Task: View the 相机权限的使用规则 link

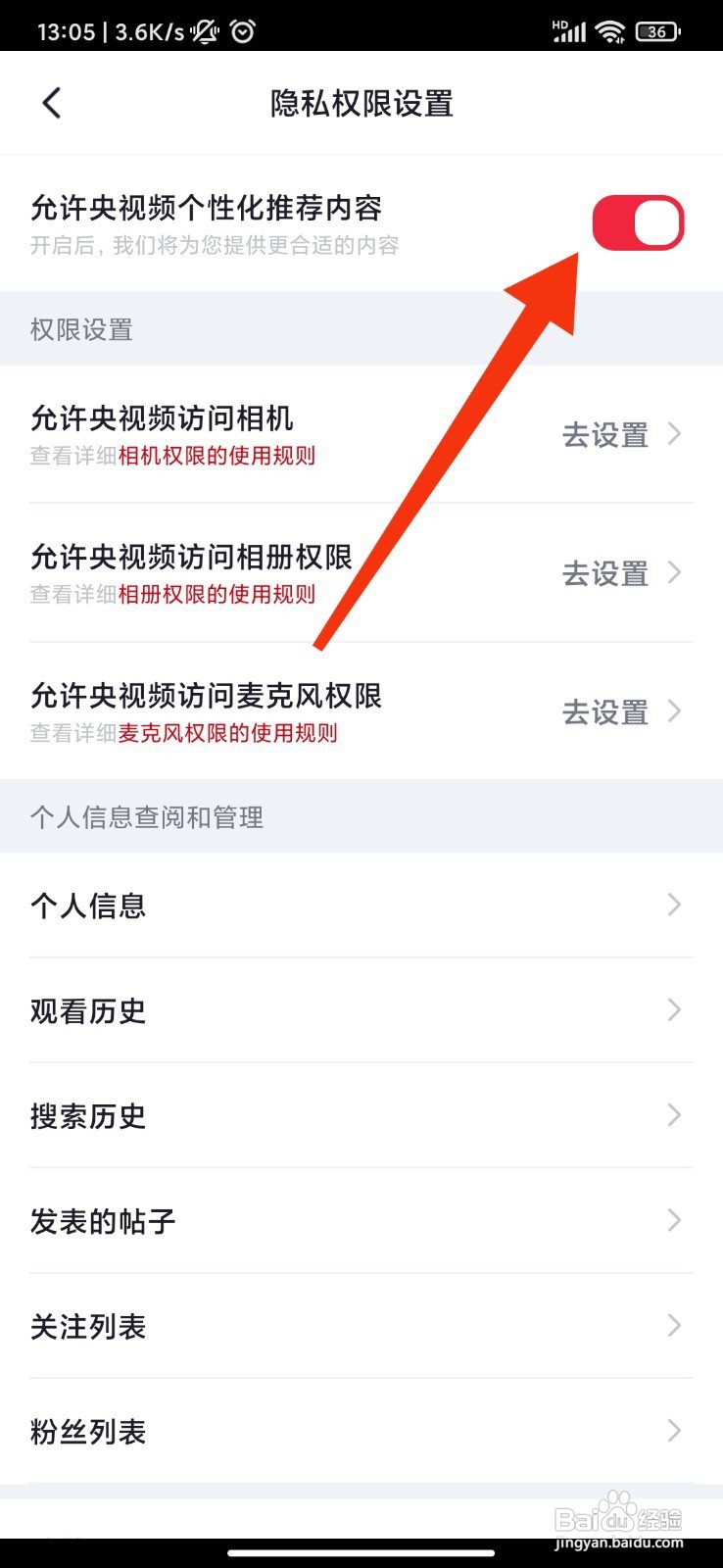Action: [216, 457]
